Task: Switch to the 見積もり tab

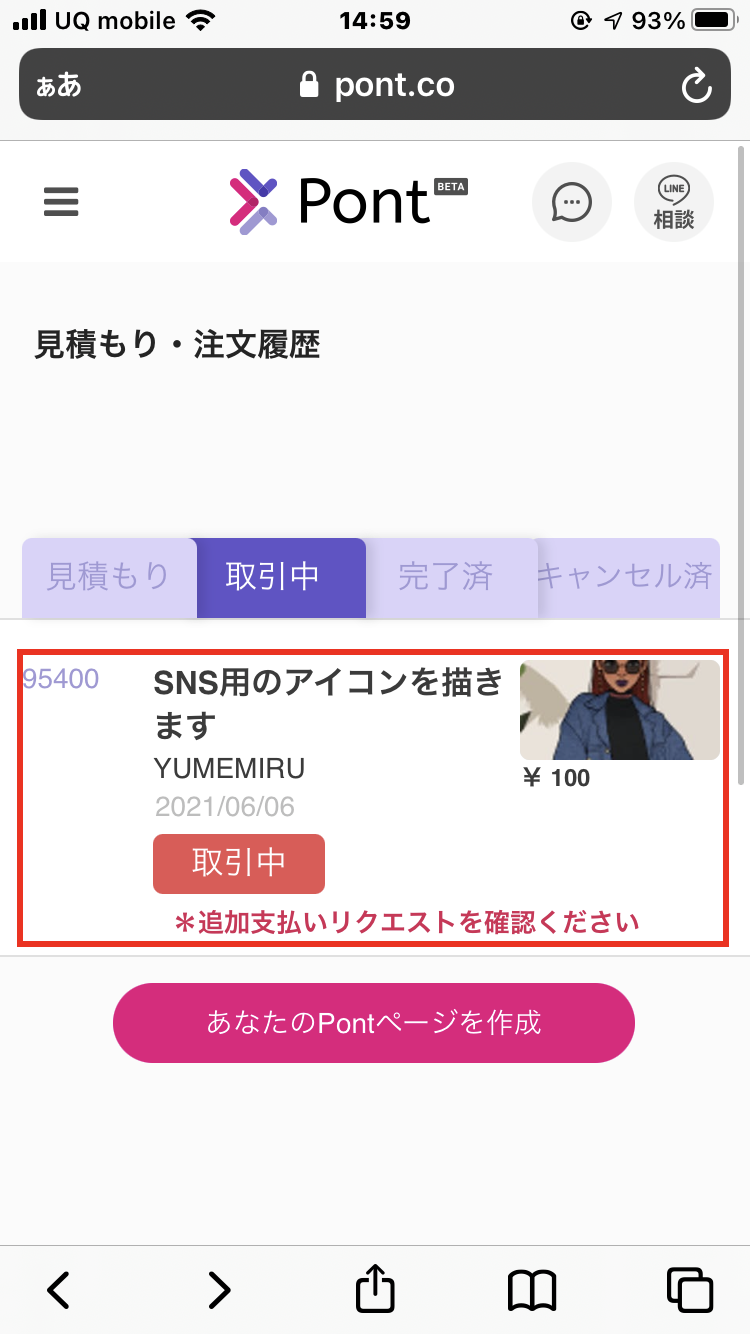Action: click(x=108, y=577)
